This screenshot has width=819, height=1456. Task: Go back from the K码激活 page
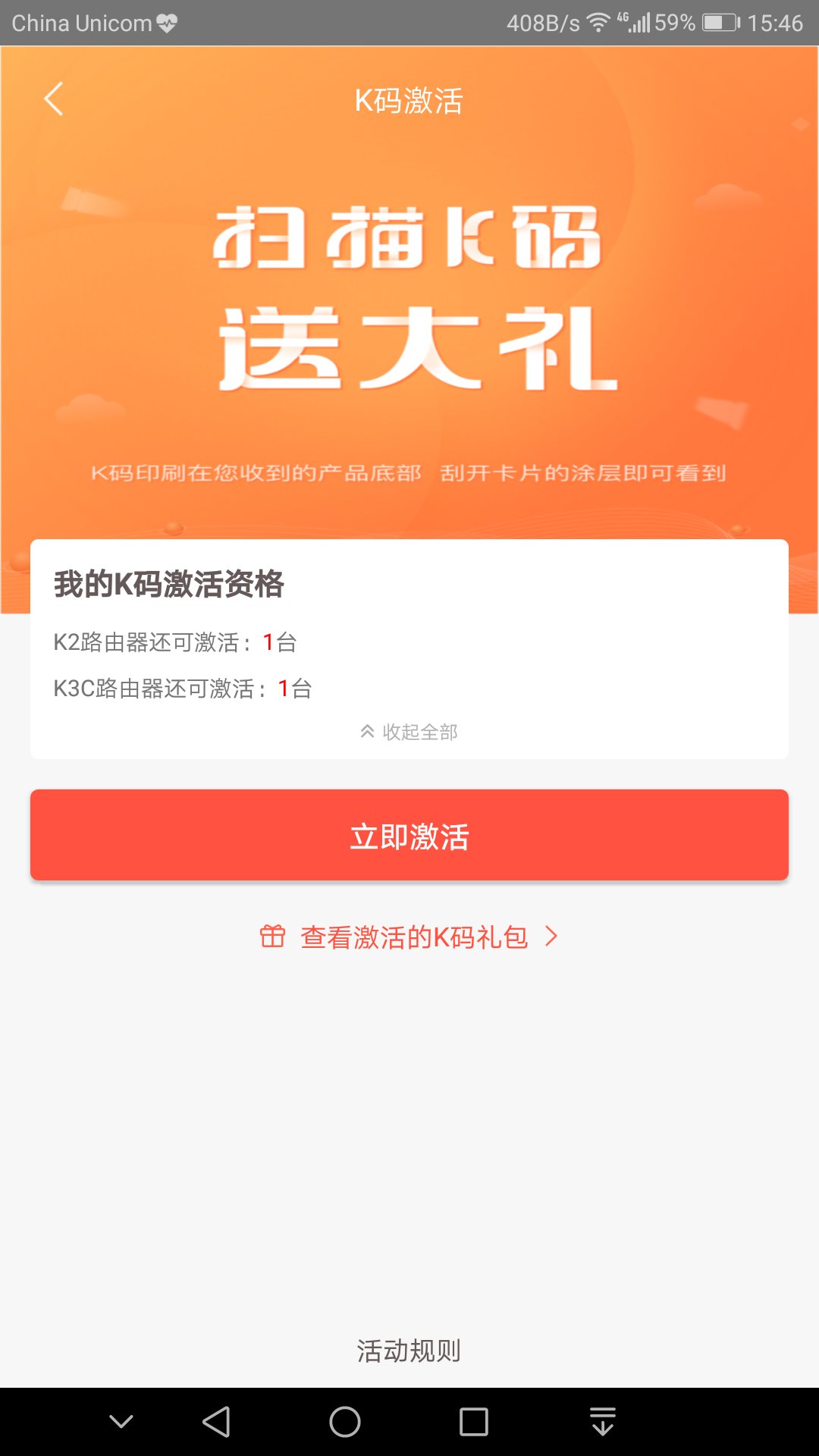[x=53, y=99]
